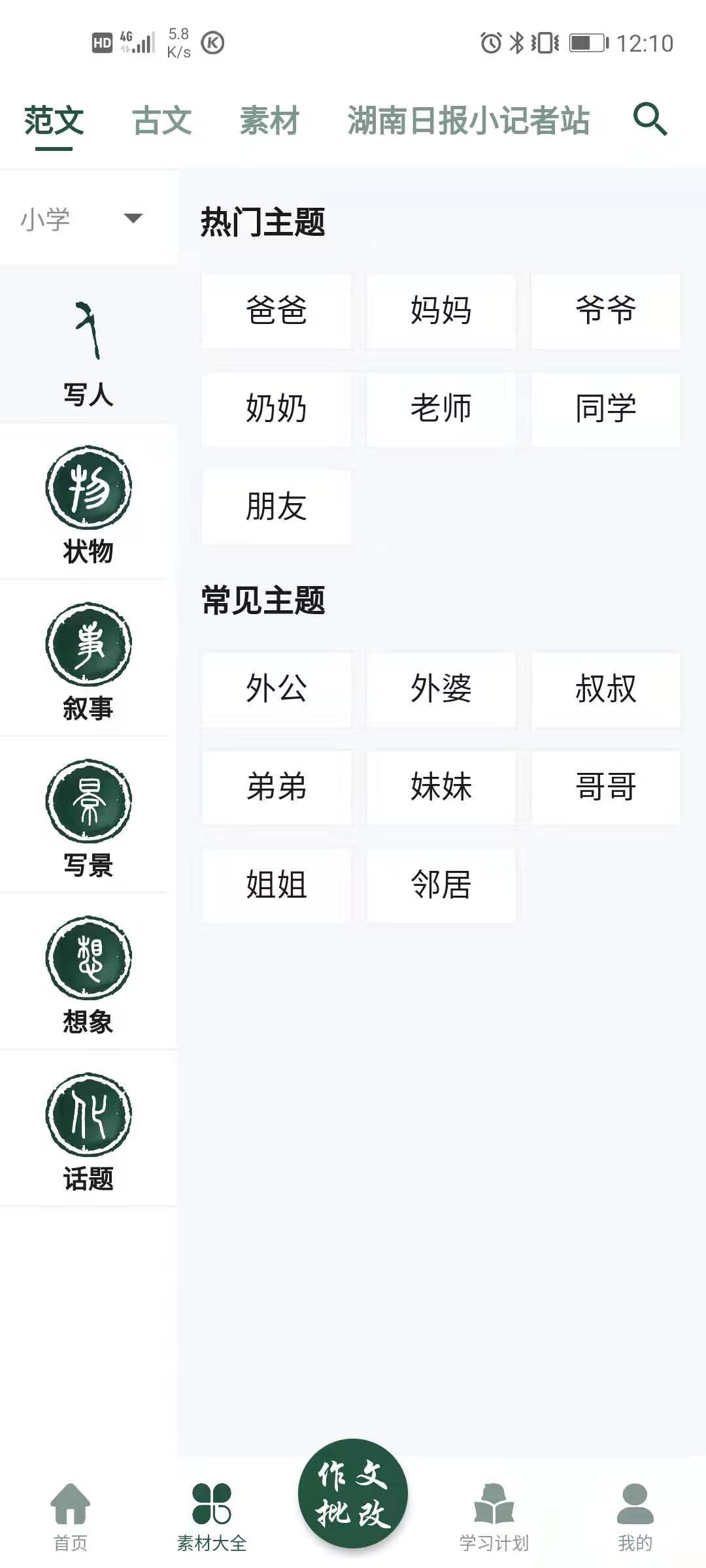The image size is (706, 1568).
Task: Open the 作文批改 center button
Action: [353, 1494]
